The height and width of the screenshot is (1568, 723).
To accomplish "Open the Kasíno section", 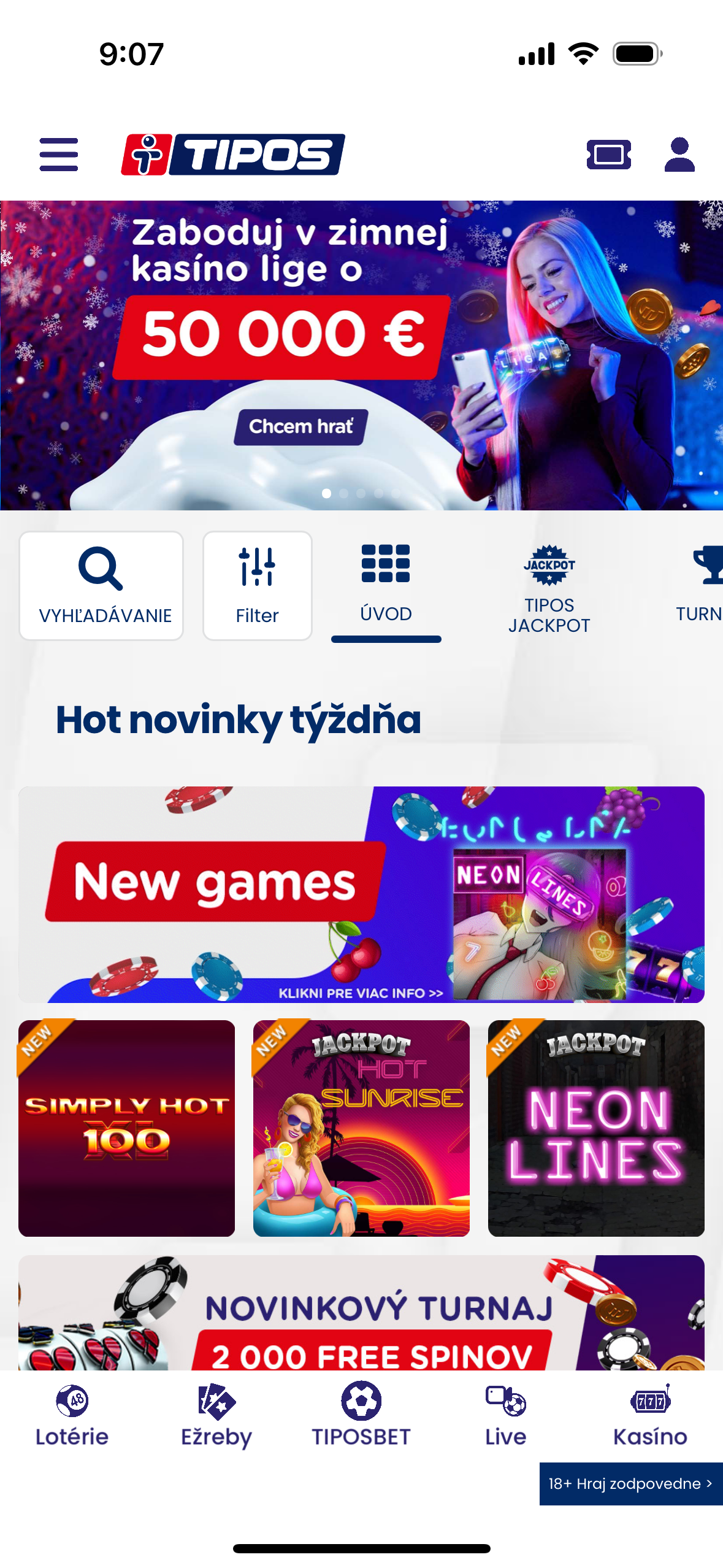I will pyautogui.click(x=650, y=1415).
